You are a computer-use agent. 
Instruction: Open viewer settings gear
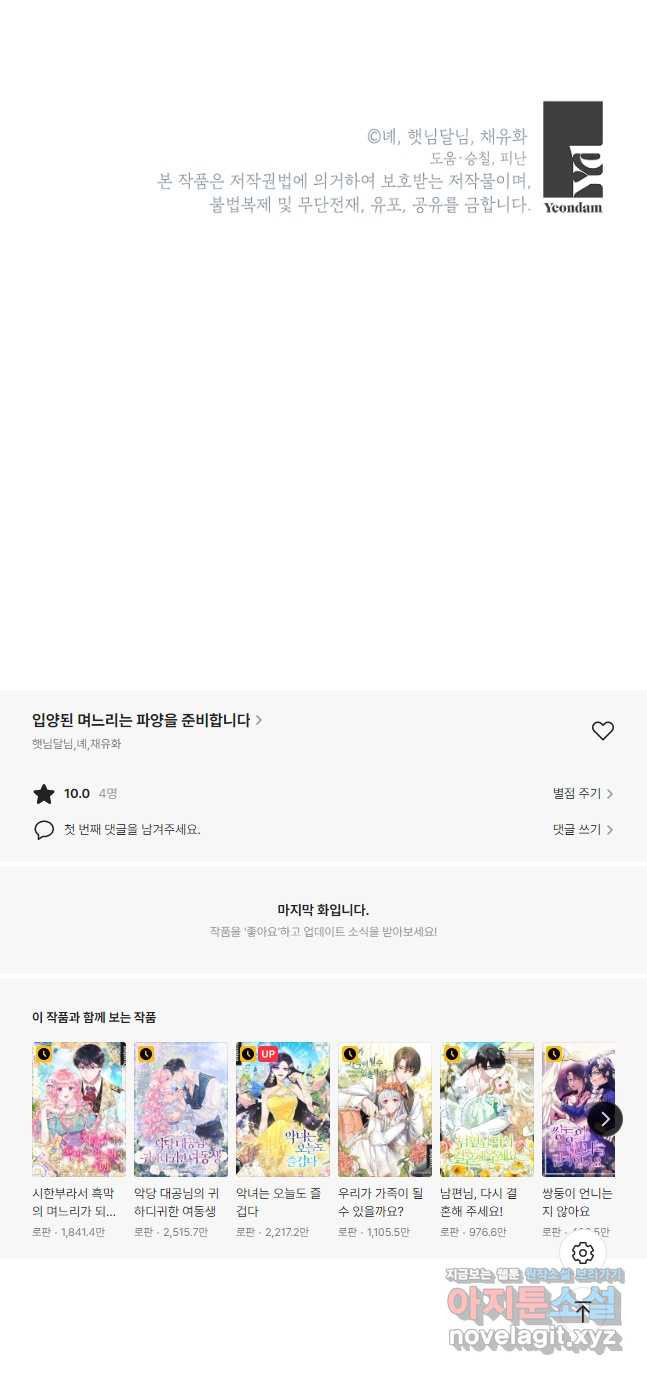[583, 1253]
